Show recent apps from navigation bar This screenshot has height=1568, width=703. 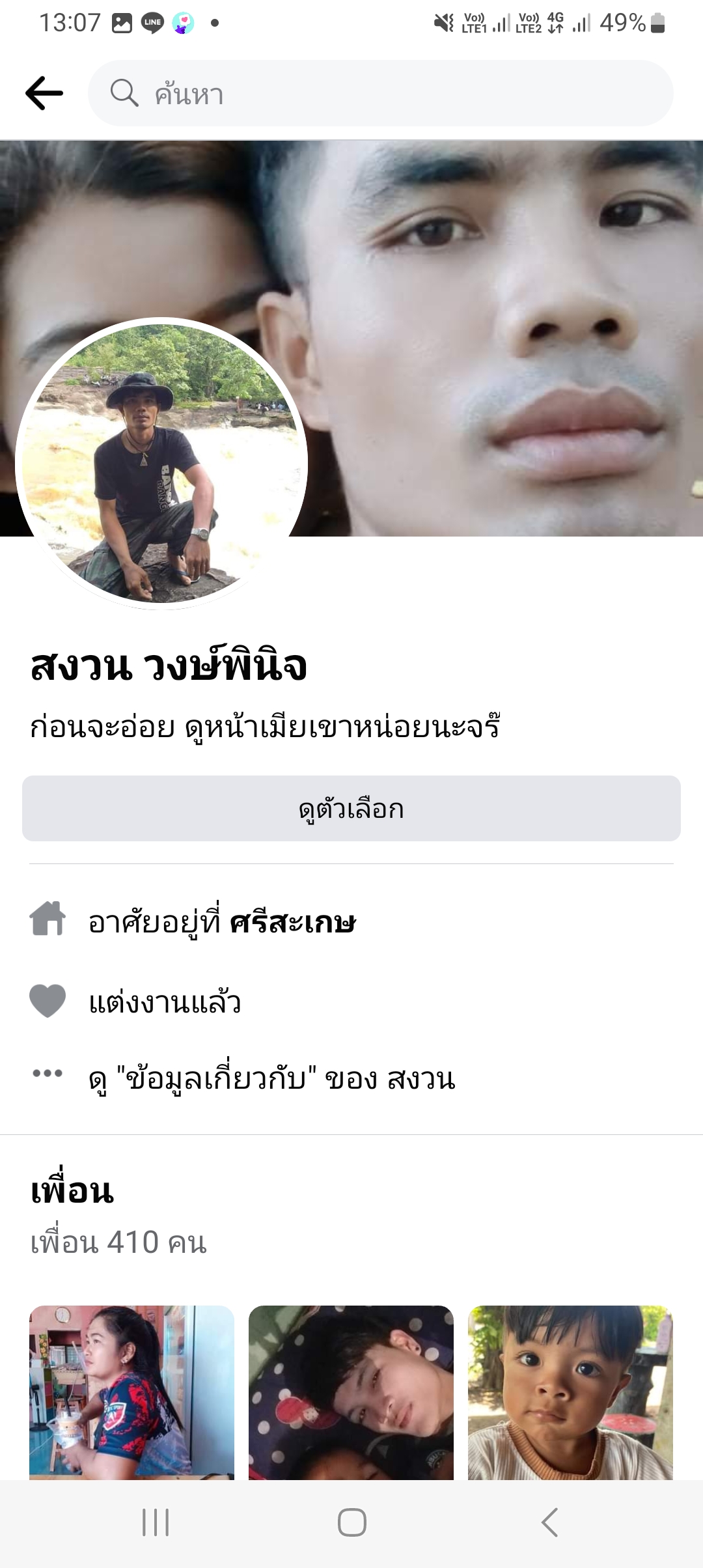(x=156, y=1522)
